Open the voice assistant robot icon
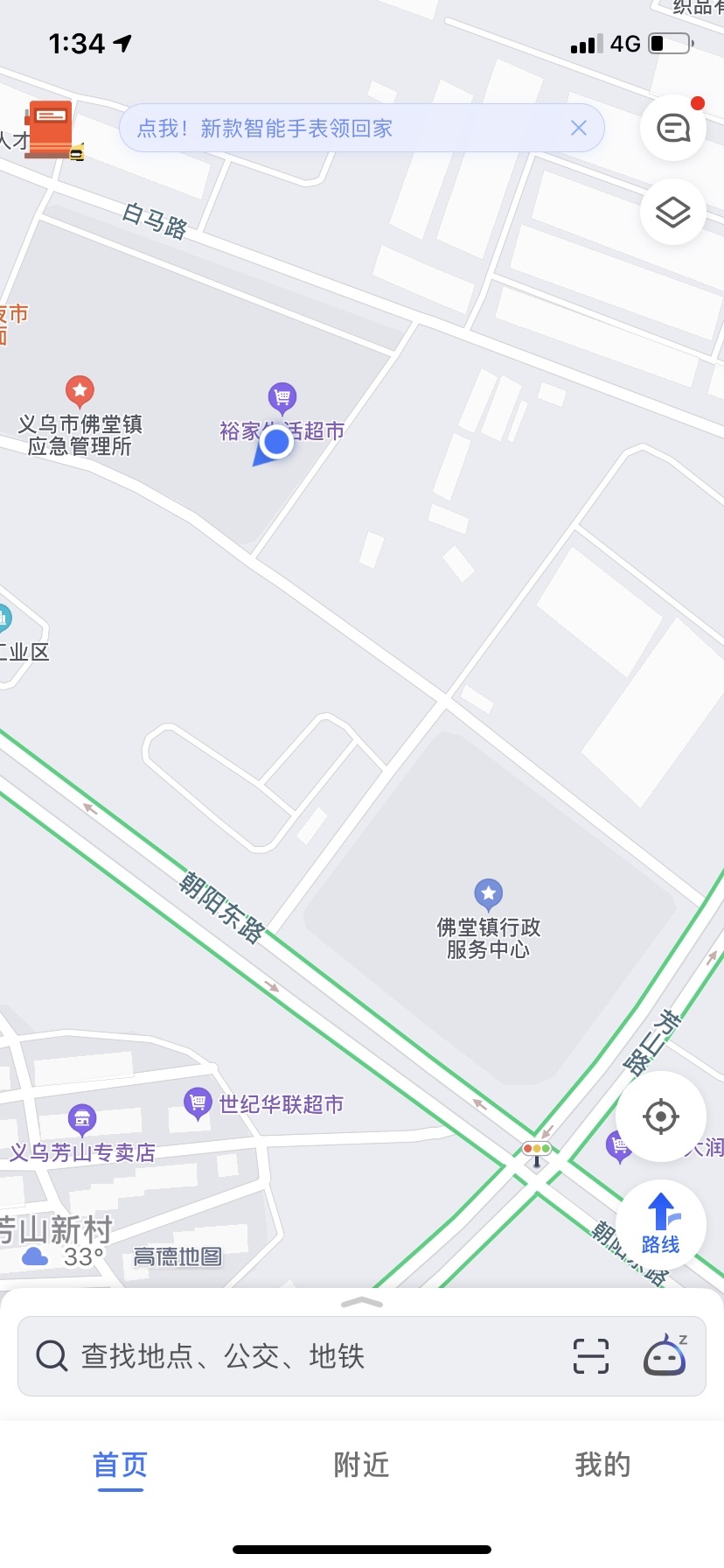This screenshot has height=1568, width=724. [665, 1355]
